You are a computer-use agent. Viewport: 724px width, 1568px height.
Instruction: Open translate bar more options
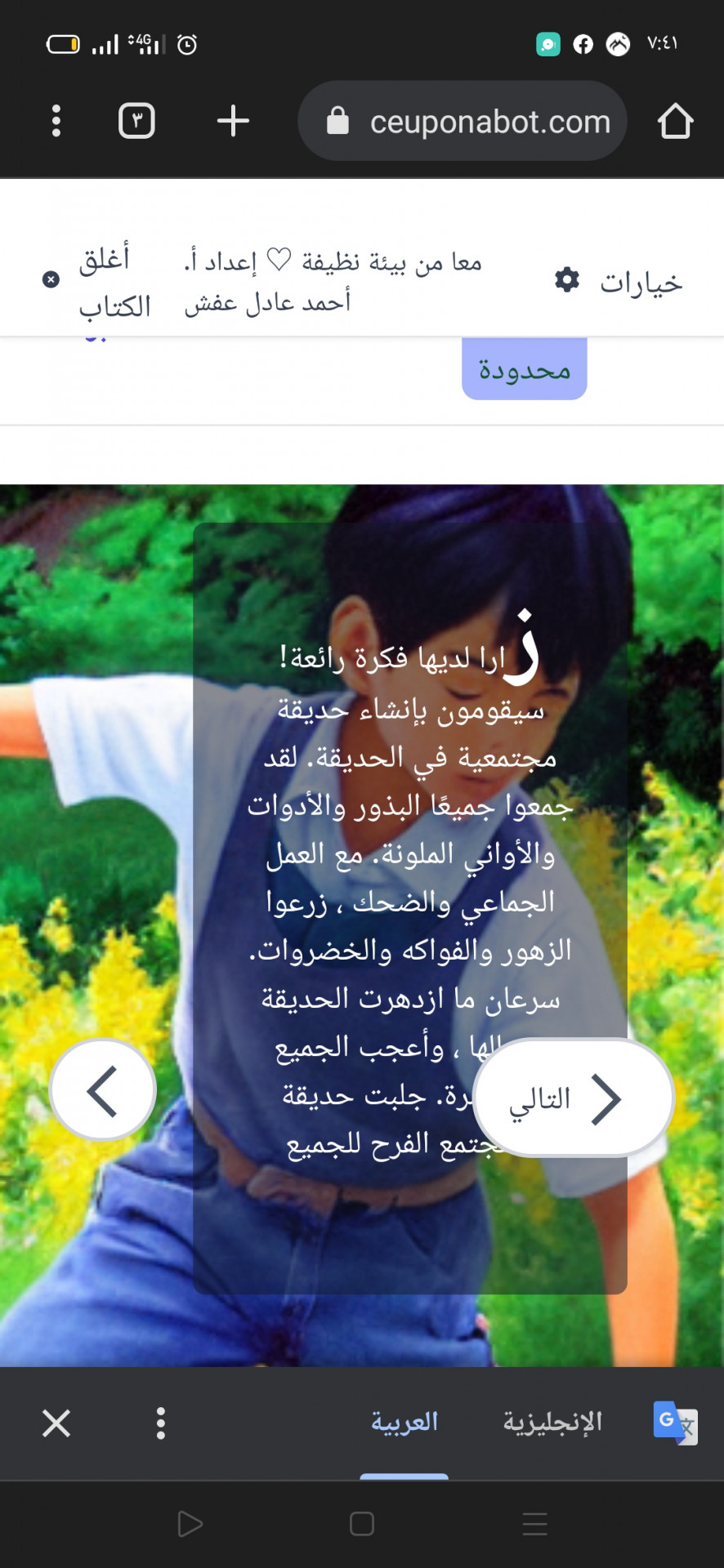point(161,1423)
